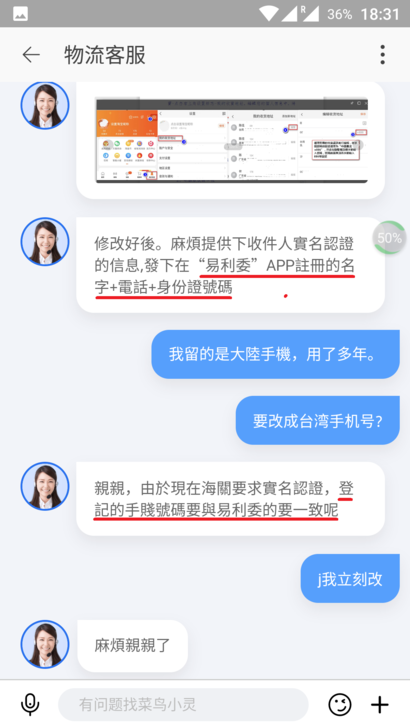The image size is (410, 728).
Task: Go back from the 物流客服 chat
Action: point(31,55)
